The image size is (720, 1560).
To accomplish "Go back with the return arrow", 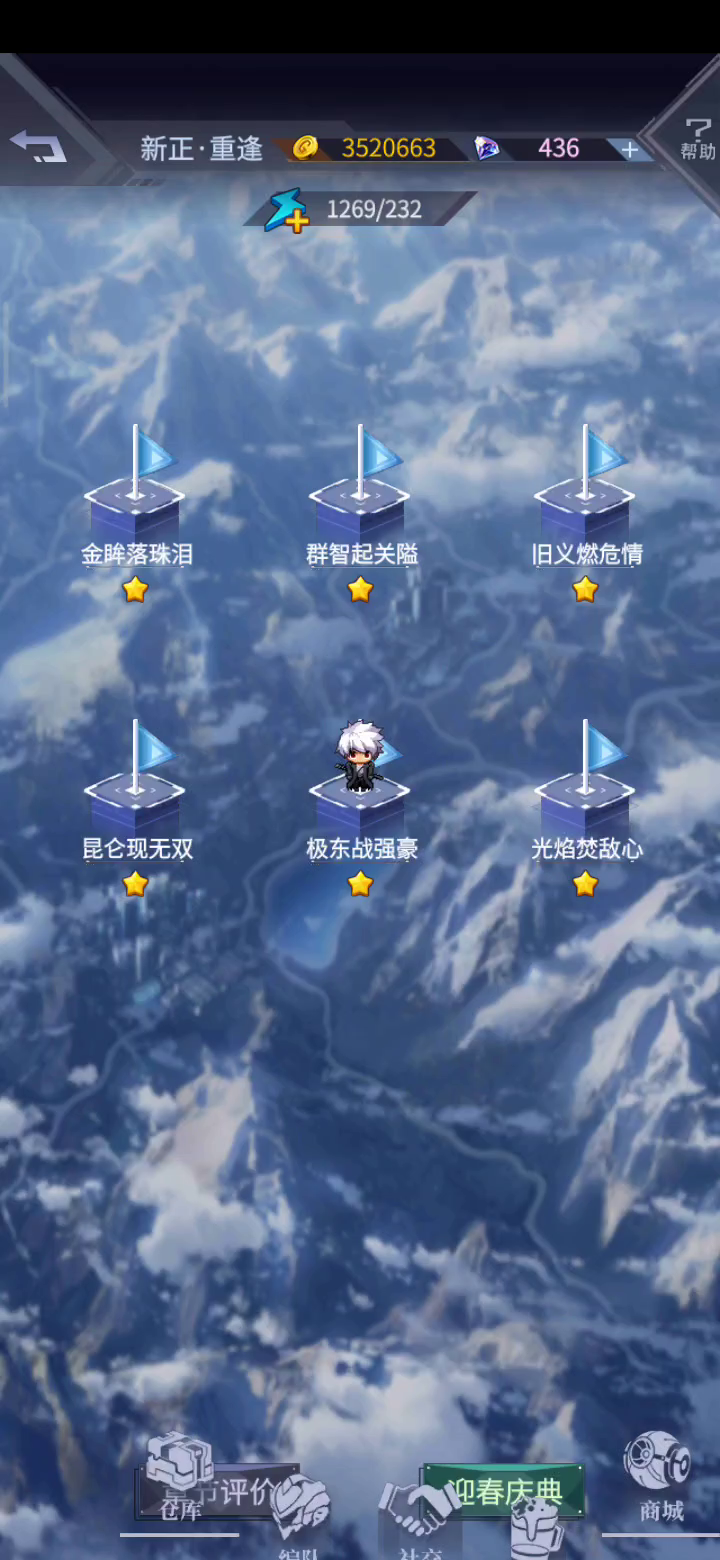I will (38, 146).
